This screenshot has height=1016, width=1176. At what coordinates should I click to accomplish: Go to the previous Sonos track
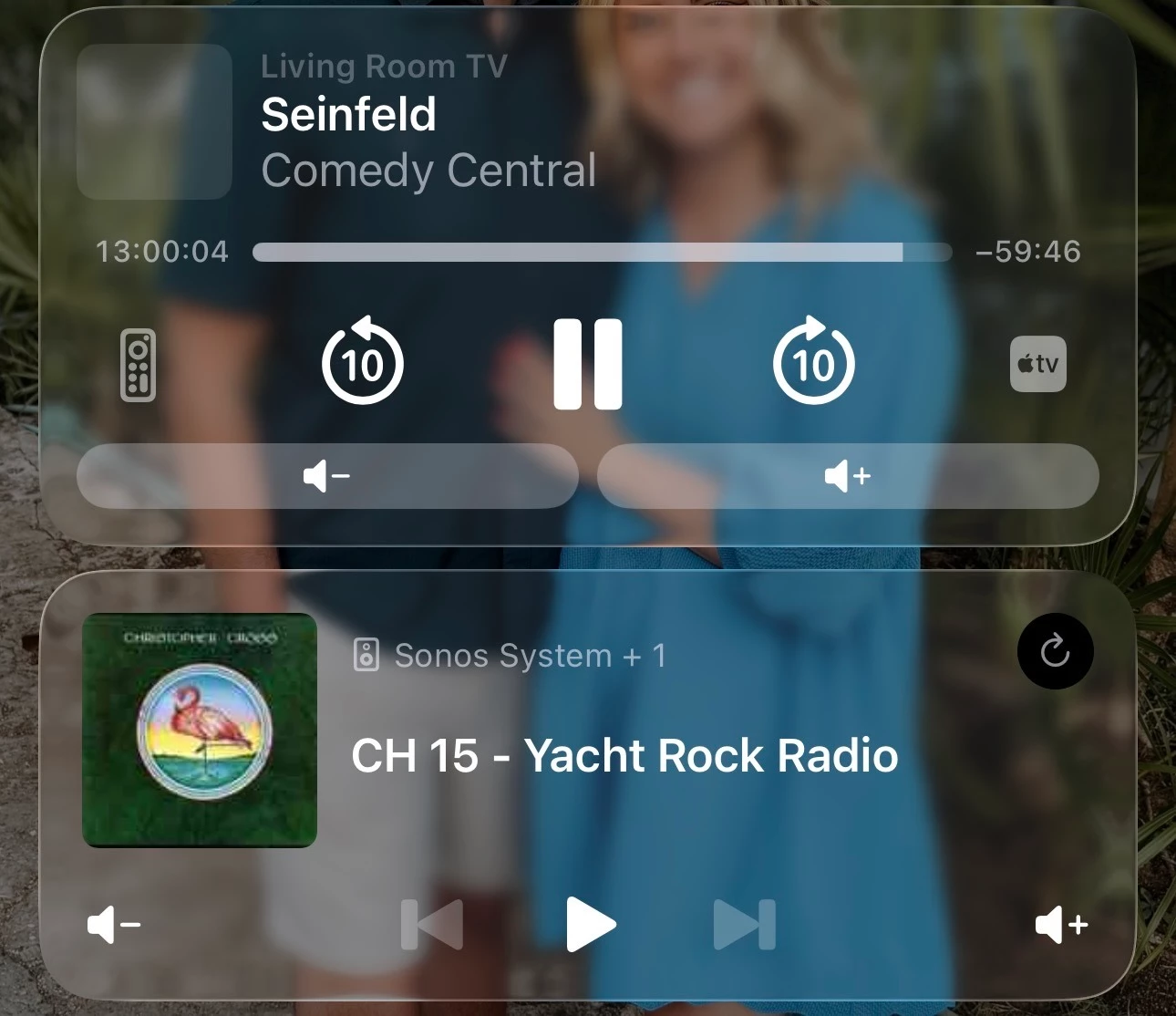pyautogui.click(x=432, y=925)
